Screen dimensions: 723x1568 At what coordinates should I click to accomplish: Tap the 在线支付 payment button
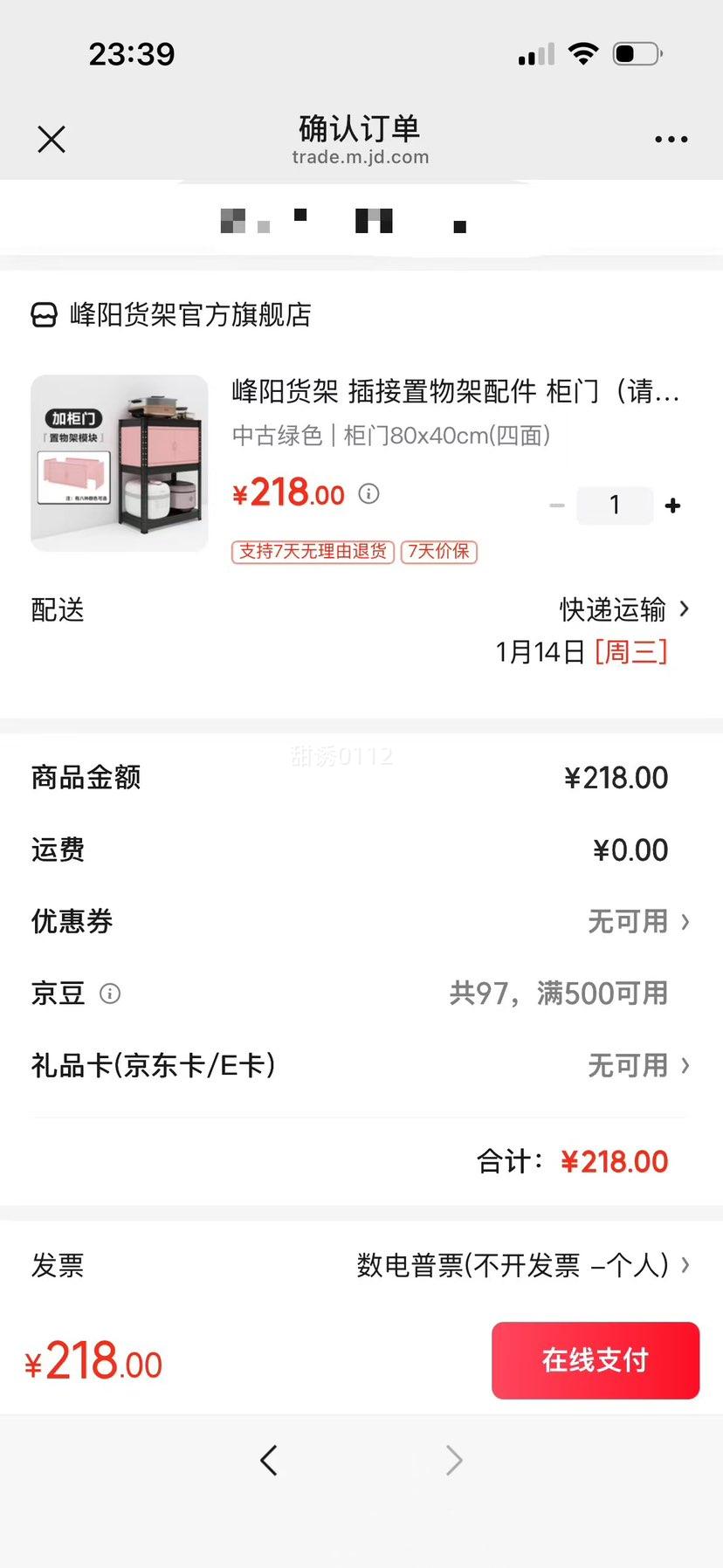[x=595, y=1360]
